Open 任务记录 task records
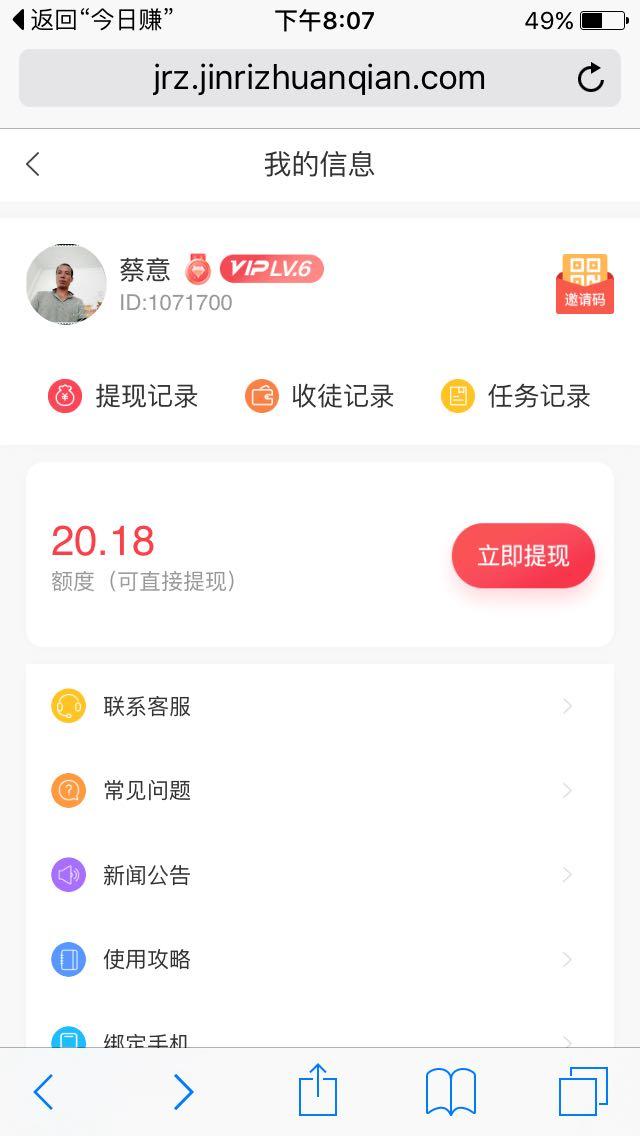 [516, 396]
